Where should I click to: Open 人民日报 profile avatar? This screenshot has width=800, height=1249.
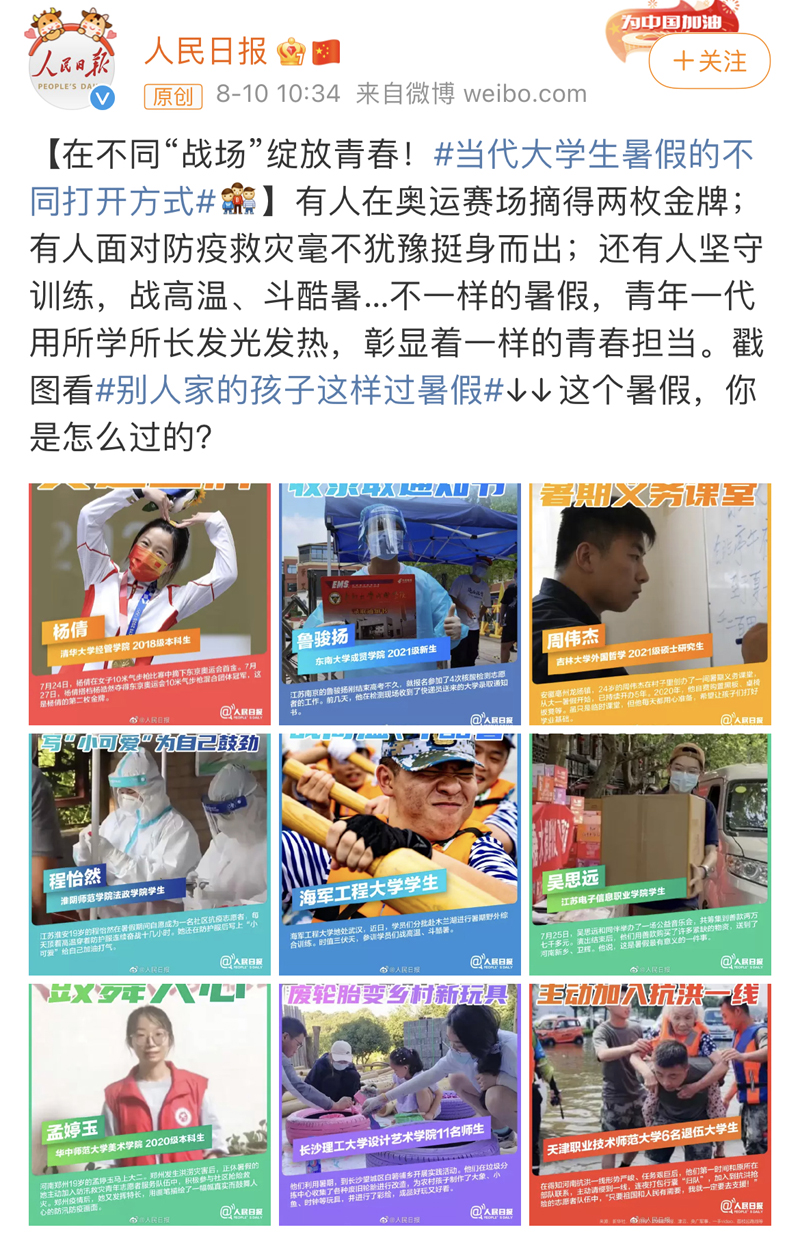click(x=71, y=61)
